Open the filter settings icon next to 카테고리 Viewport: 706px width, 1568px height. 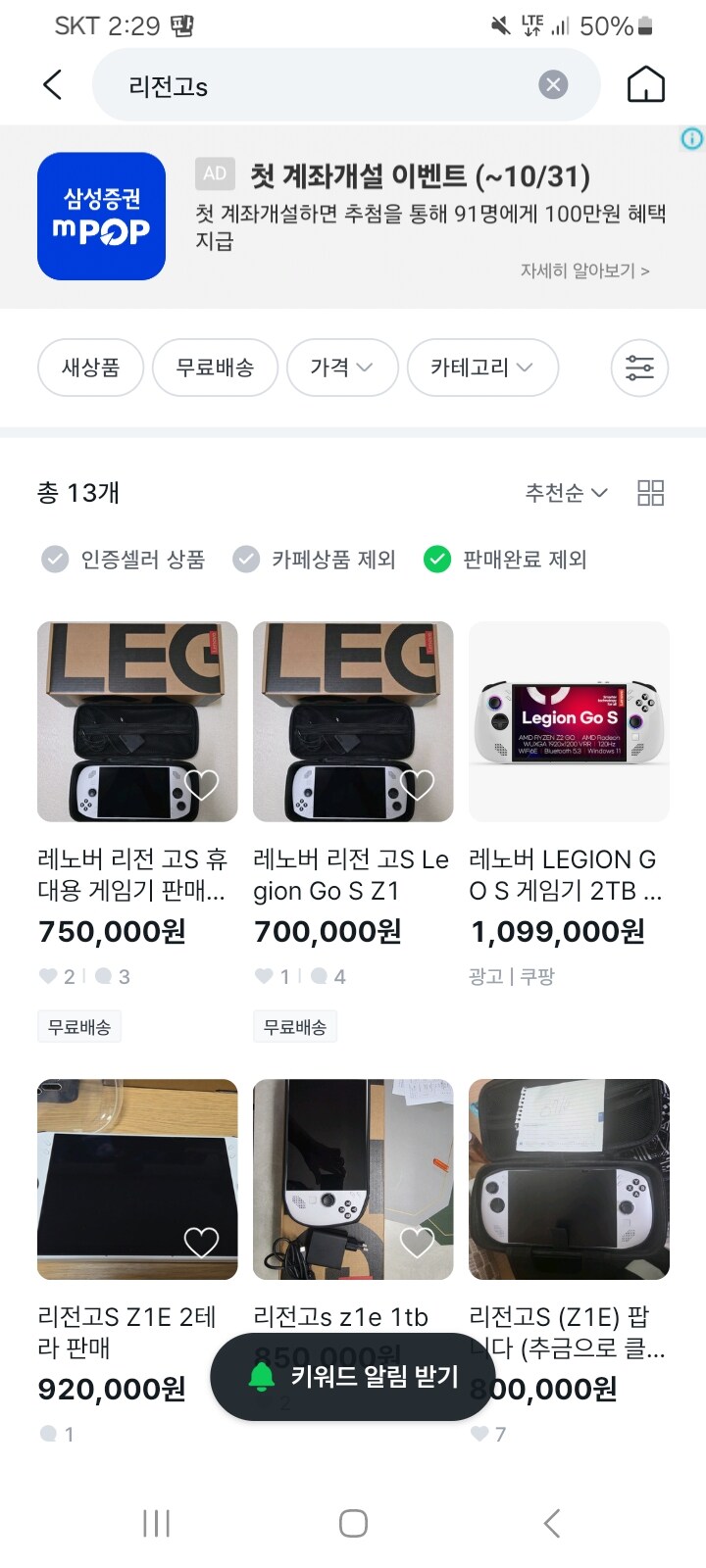click(x=639, y=367)
